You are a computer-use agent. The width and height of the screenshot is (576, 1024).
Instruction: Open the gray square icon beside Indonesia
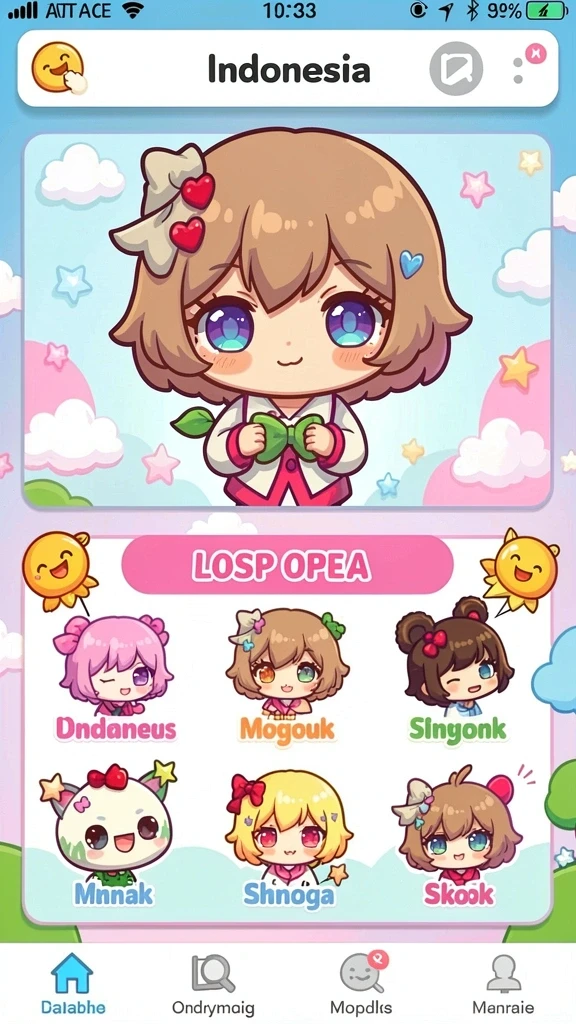(456, 68)
